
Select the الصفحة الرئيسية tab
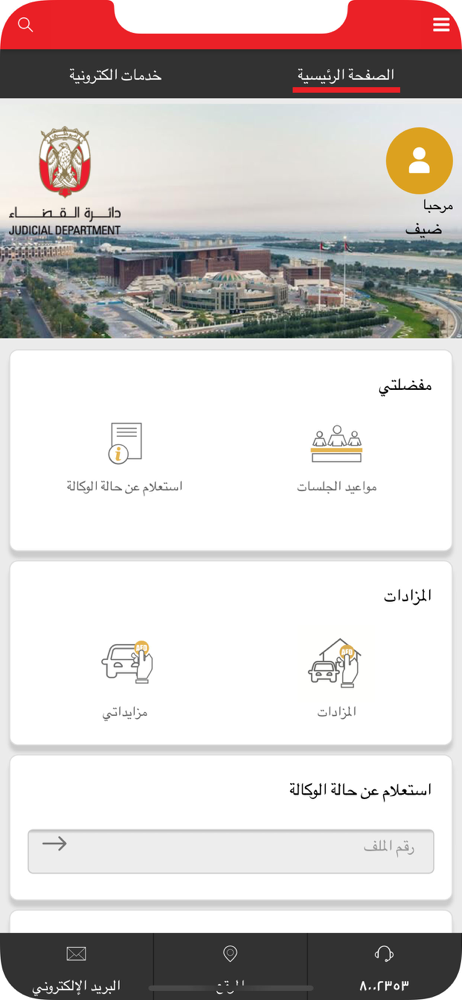[x=346, y=76]
